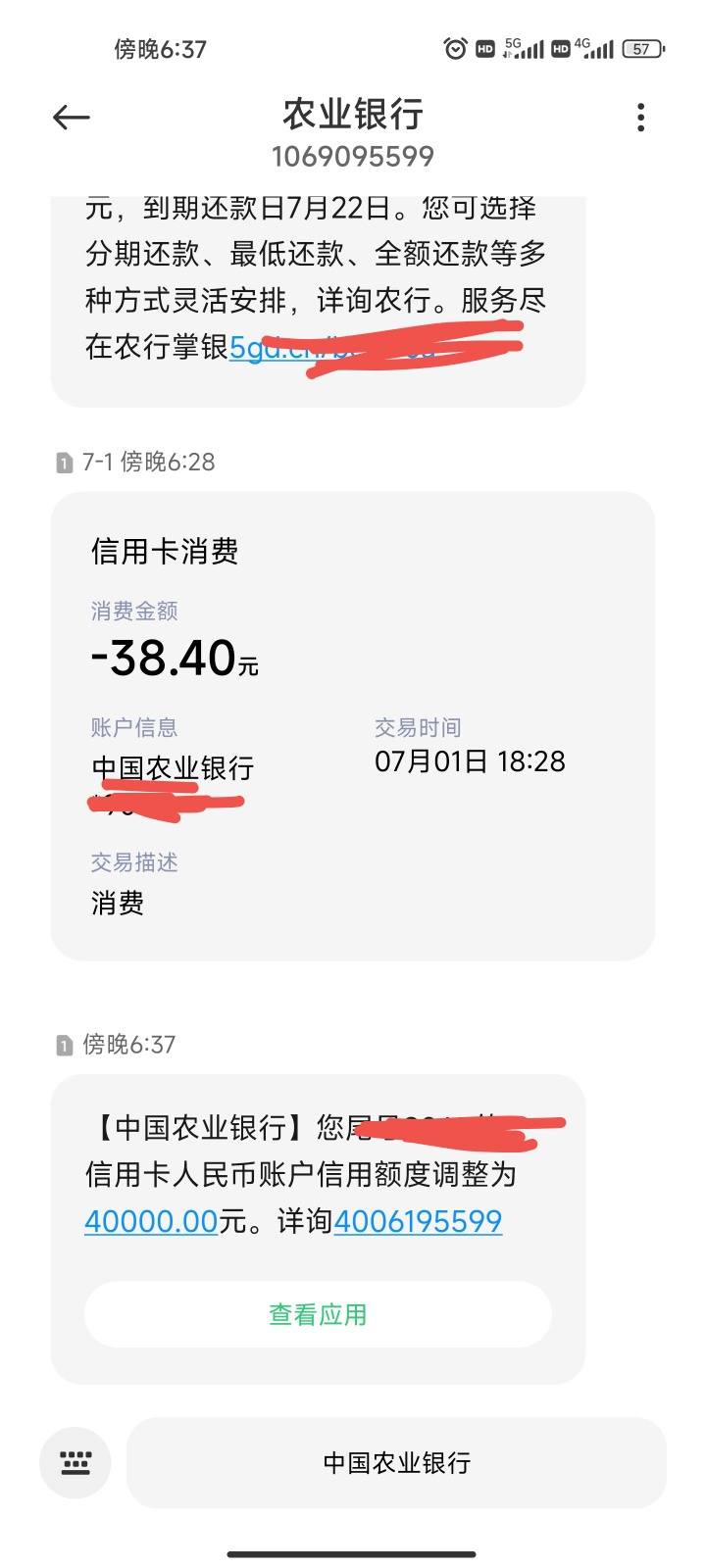Tap the 40000.00 amount link

[151, 1221]
